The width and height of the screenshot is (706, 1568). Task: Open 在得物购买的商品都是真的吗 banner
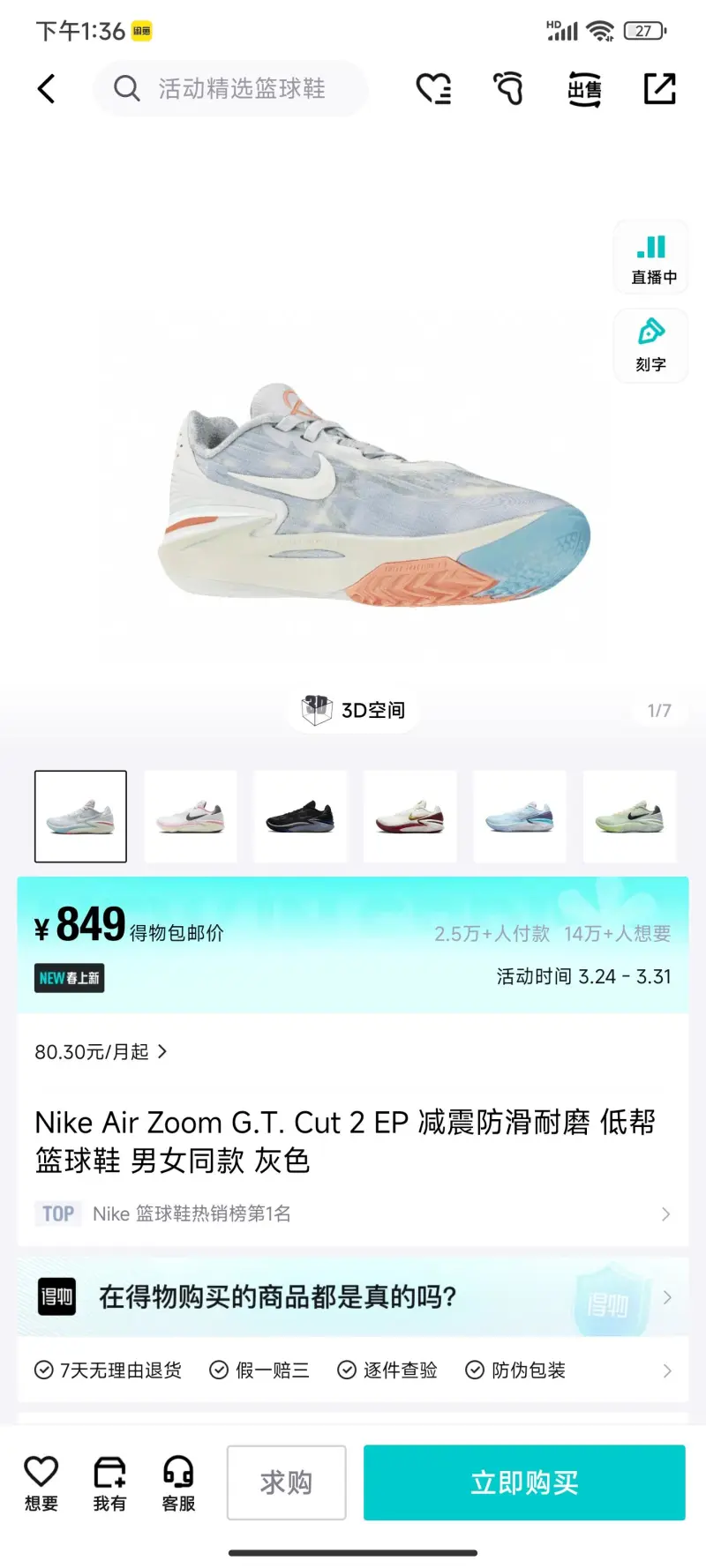353,1296
